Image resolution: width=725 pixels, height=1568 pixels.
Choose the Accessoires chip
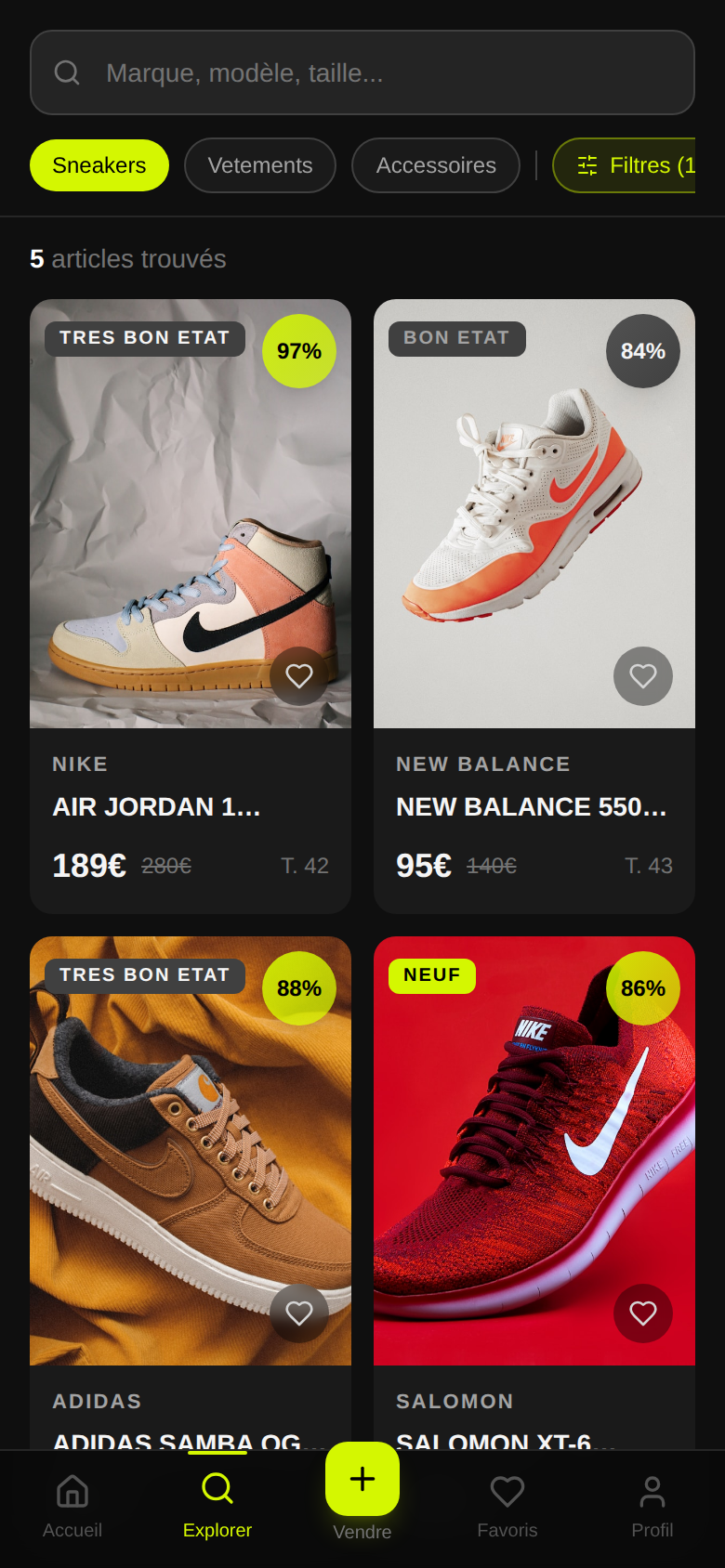(x=436, y=165)
